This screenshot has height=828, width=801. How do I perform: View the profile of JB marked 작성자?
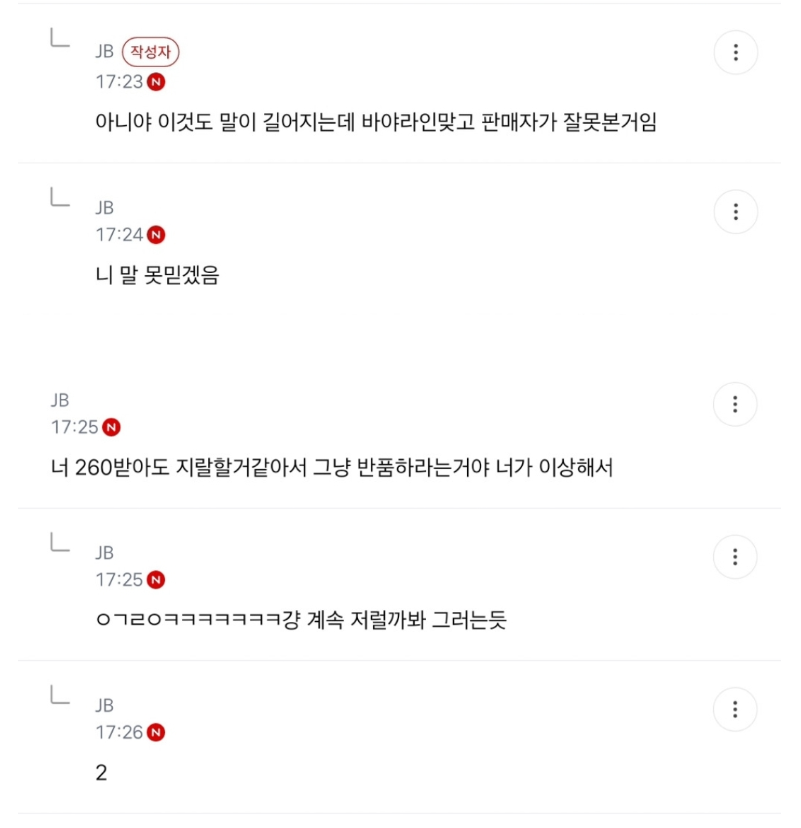(x=105, y=52)
